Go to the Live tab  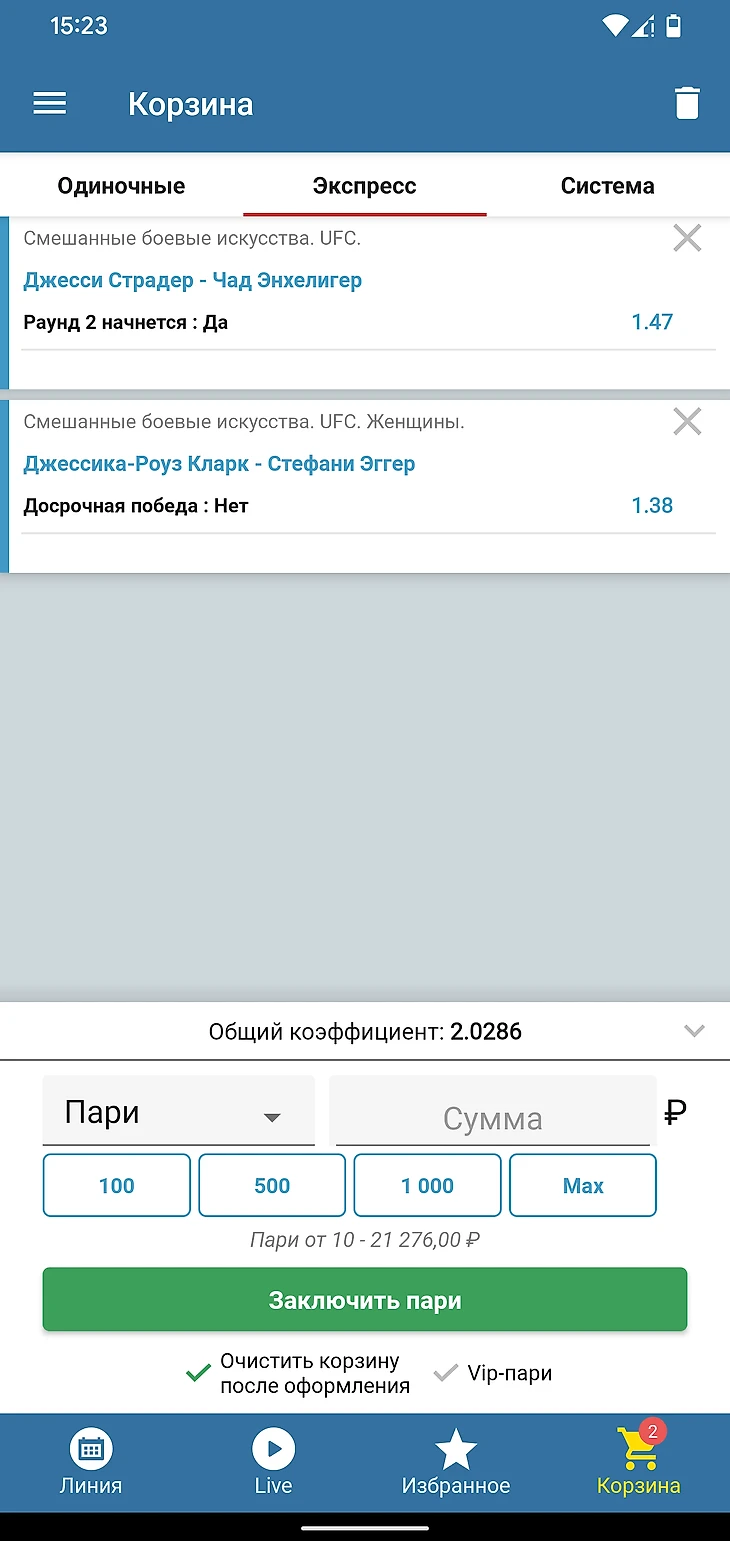pyautogui.click(x=273, y=1460)
